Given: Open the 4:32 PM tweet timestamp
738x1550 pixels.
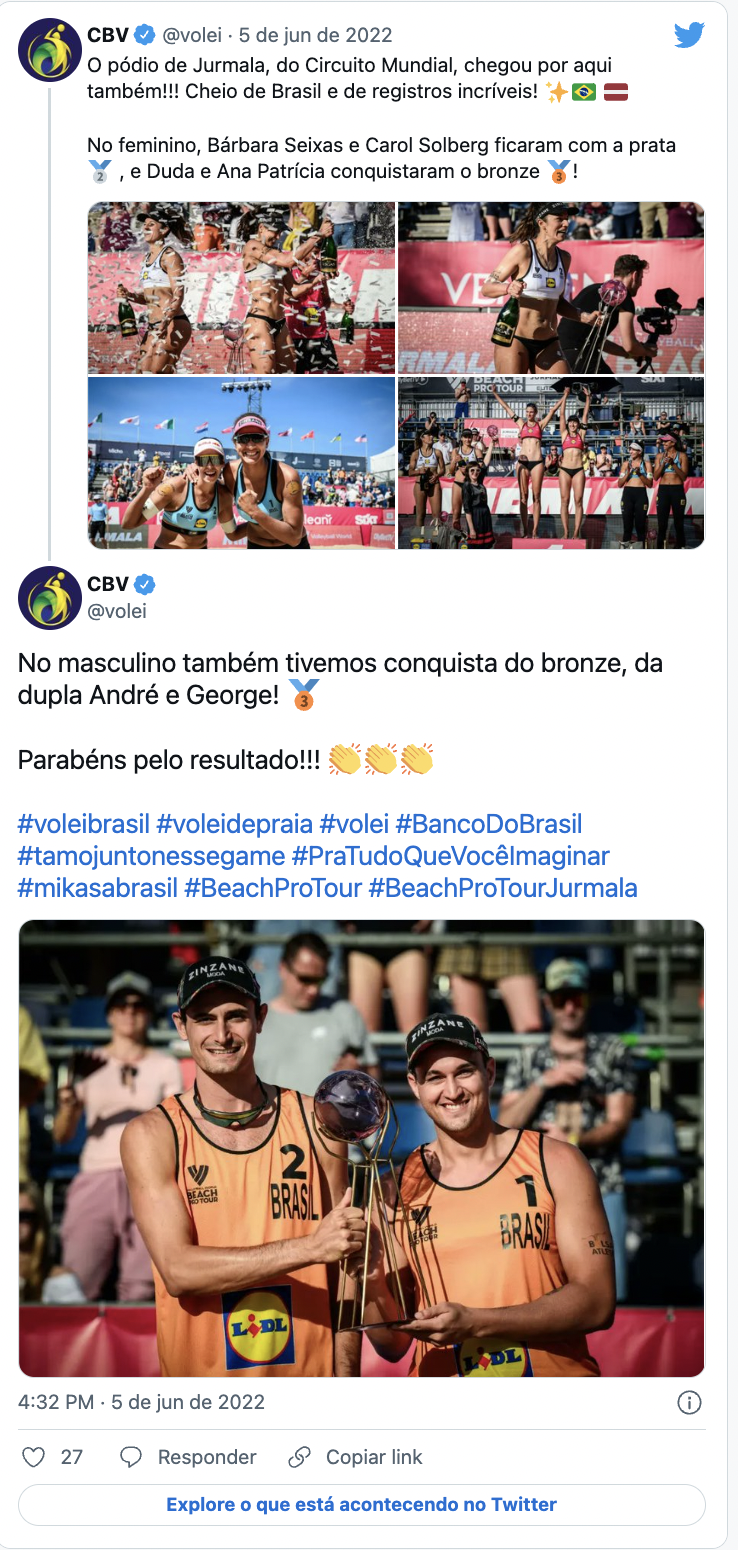Looking at the screenshot, I should pyautogui.click(x=56, y=1402).
